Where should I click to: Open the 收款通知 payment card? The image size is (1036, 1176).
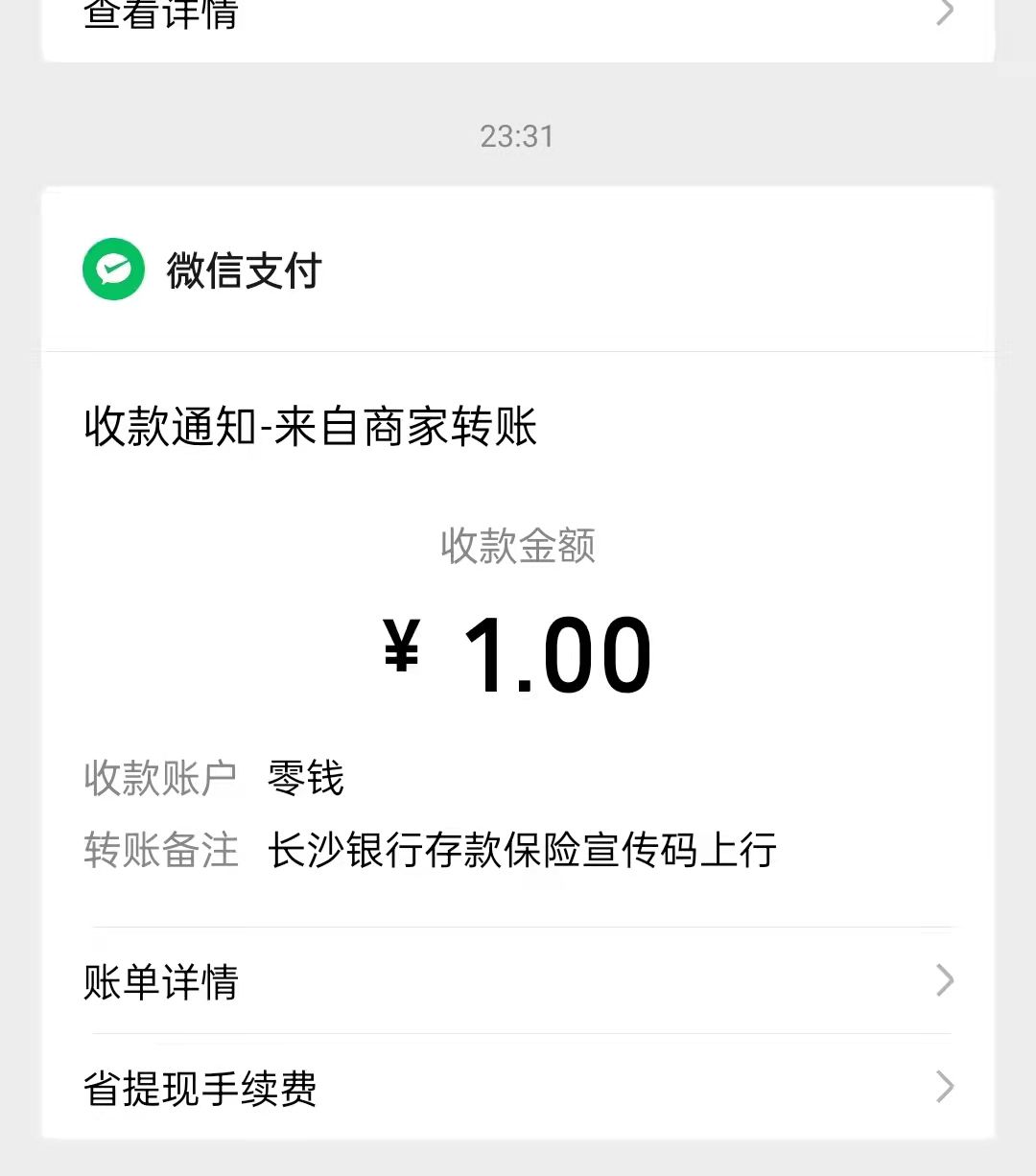pos(518,614)
